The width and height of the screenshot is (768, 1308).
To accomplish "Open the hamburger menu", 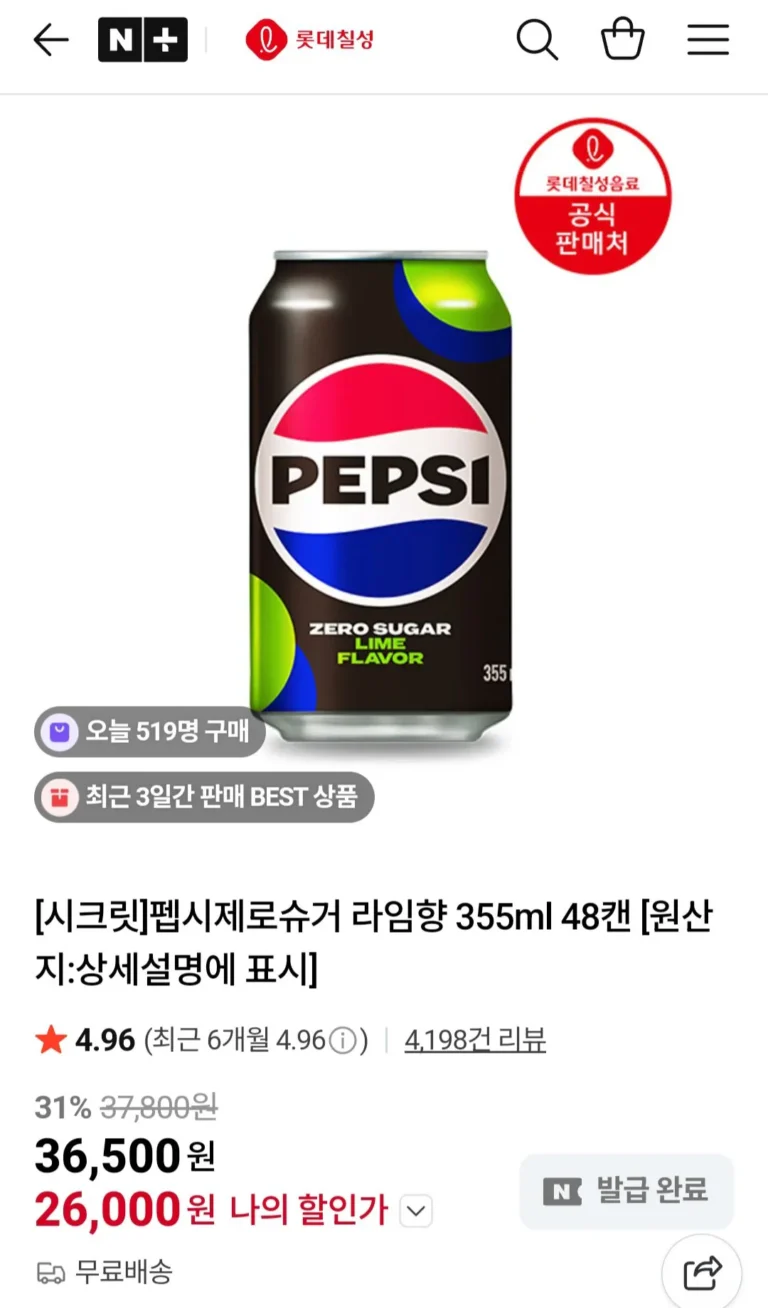I will 708,41.
